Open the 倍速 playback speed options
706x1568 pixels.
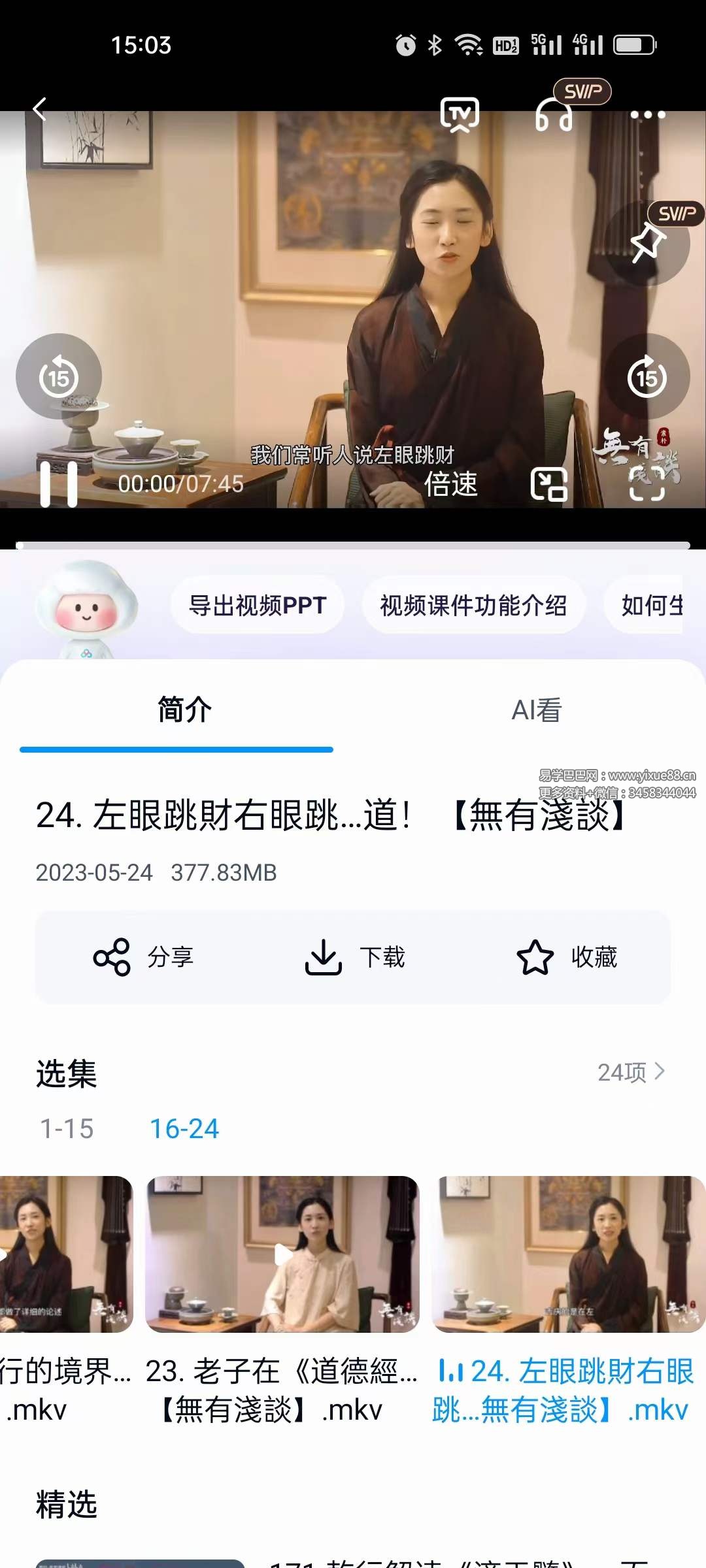[450, 484]
